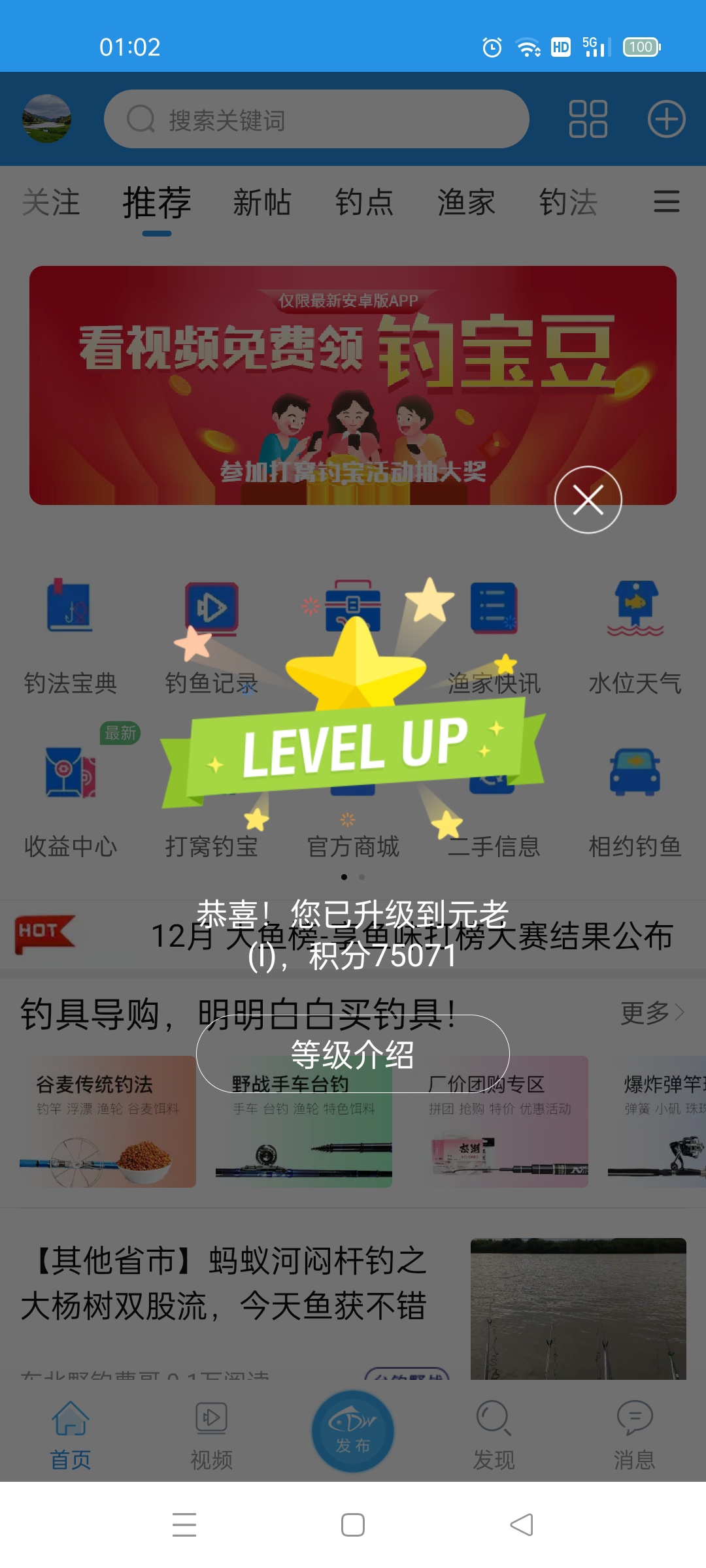Viewport: 706px width, 1568px height.
Task: Tap the plus icon in header
Action: click(x=666, y=119)
